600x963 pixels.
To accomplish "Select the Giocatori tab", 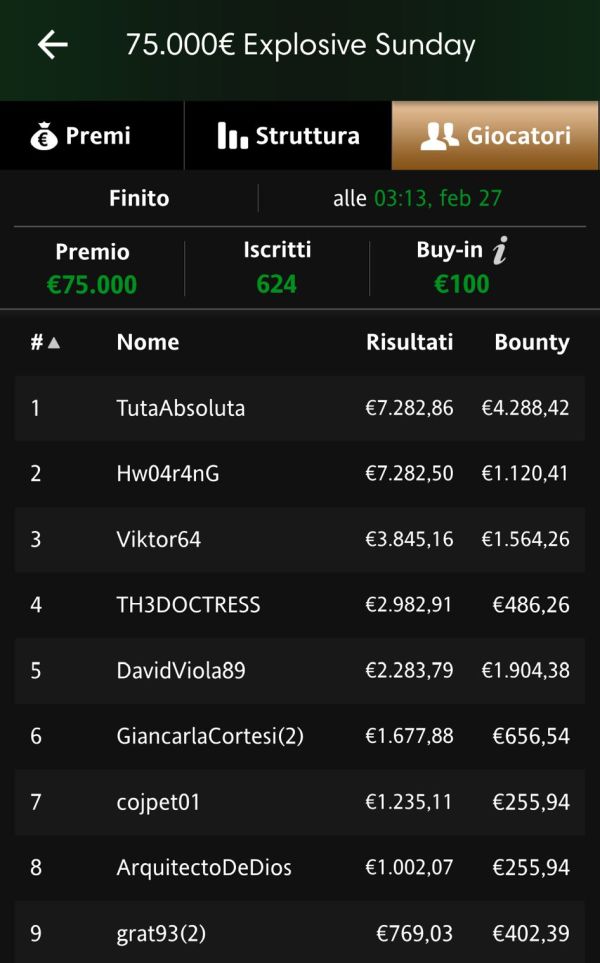I will click(x=495, y=136).
